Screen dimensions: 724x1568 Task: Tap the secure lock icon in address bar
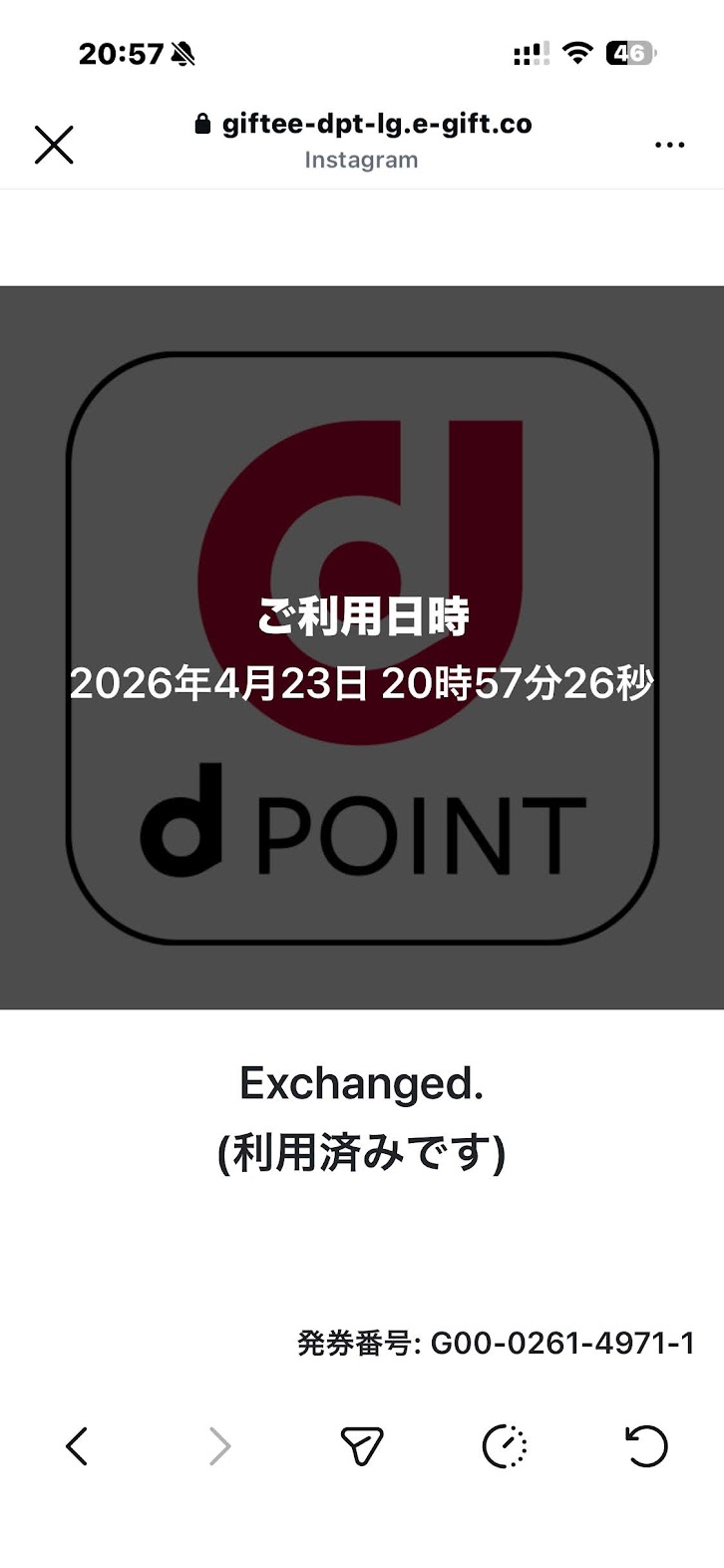point(202,124)
